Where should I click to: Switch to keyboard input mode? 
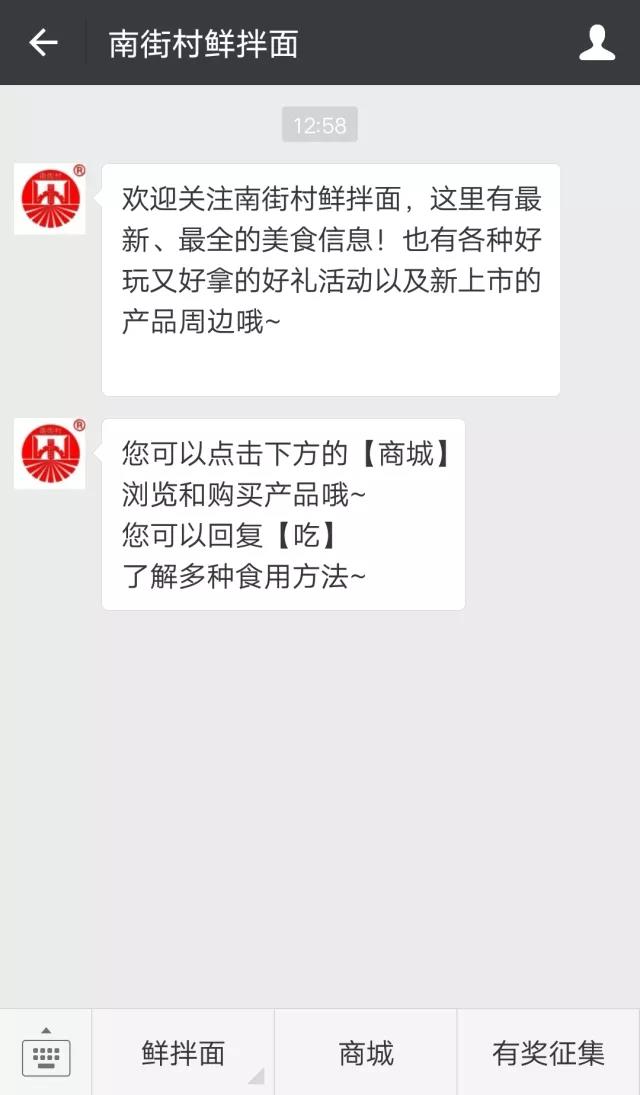46,1052
